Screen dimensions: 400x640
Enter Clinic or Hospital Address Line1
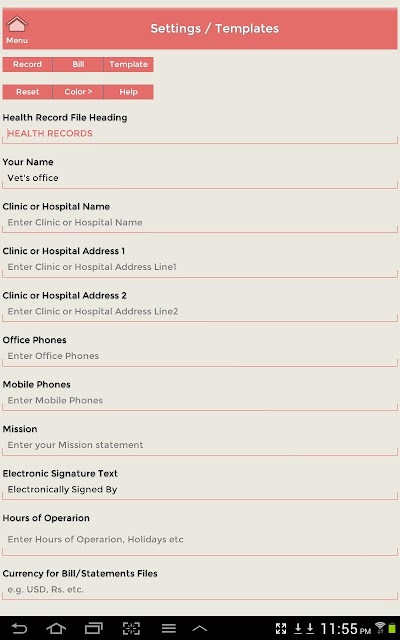pyautogui.click(x=200, y=267)
